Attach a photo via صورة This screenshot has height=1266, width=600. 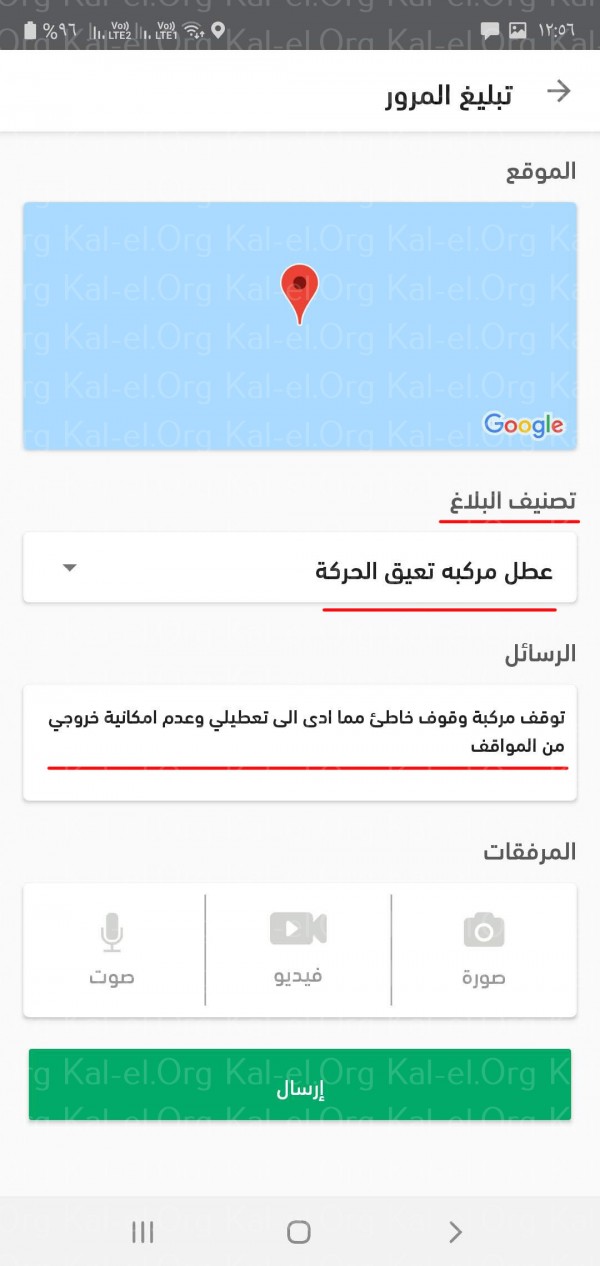point(484,950)
